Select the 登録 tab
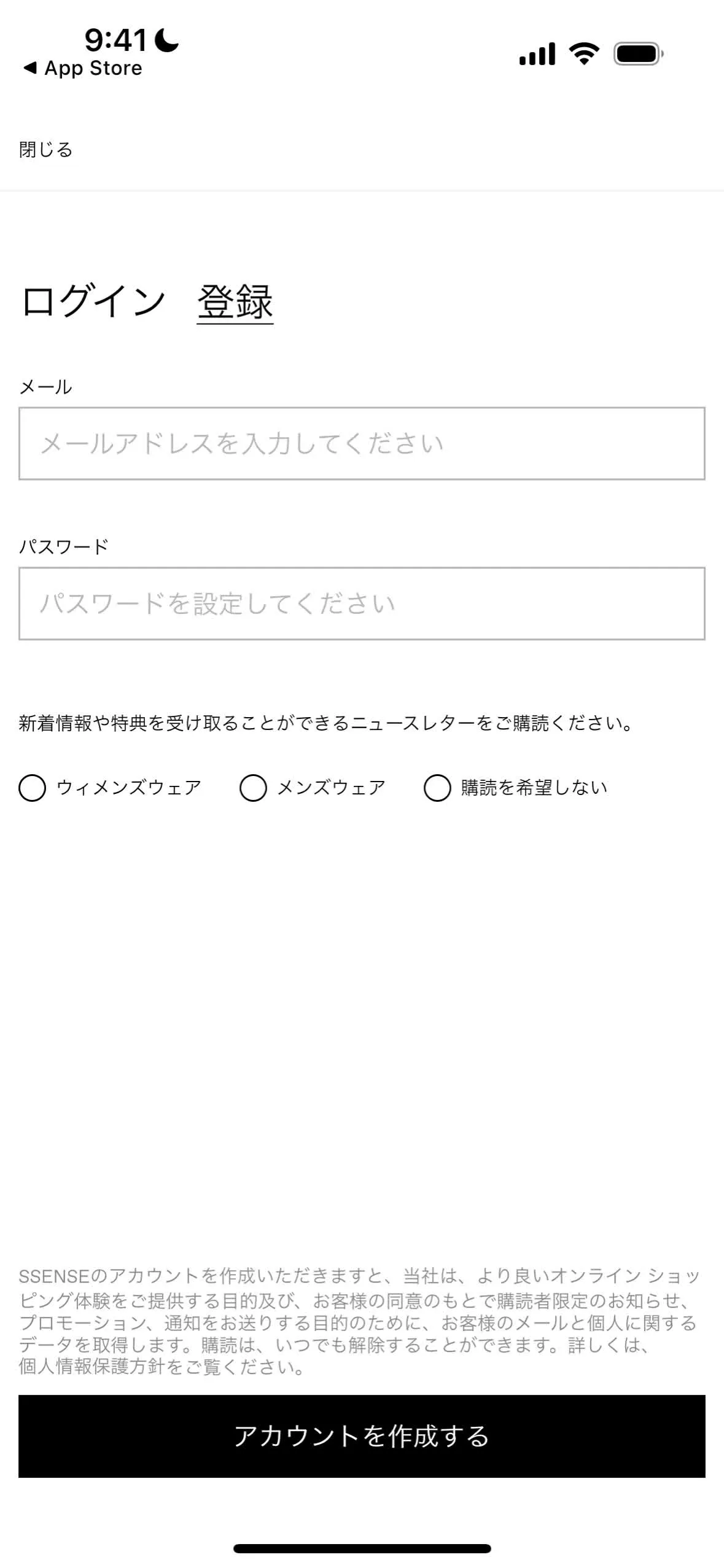Viewport: 724px width, 1568px height. 235,301
